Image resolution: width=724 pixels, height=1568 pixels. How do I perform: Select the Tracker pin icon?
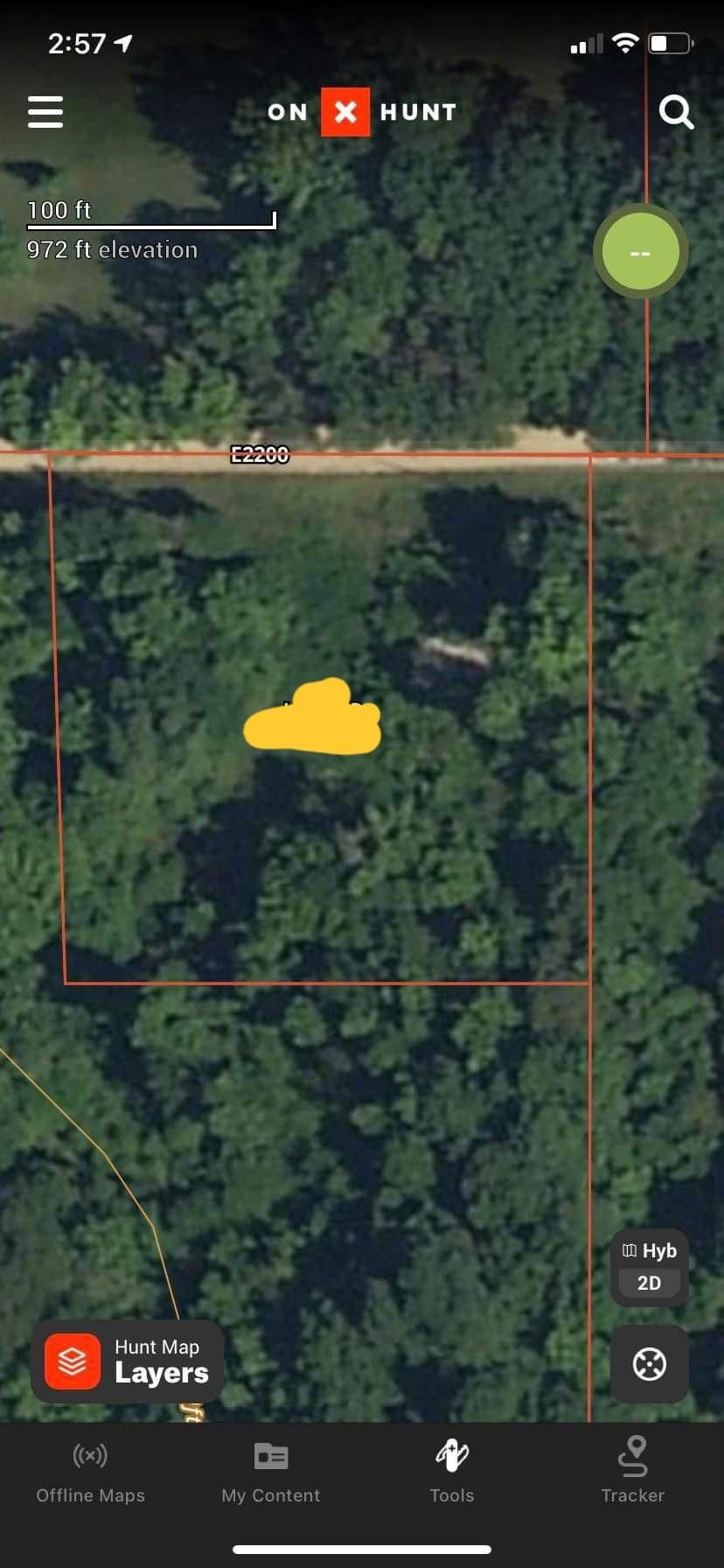pos(632,1455)
